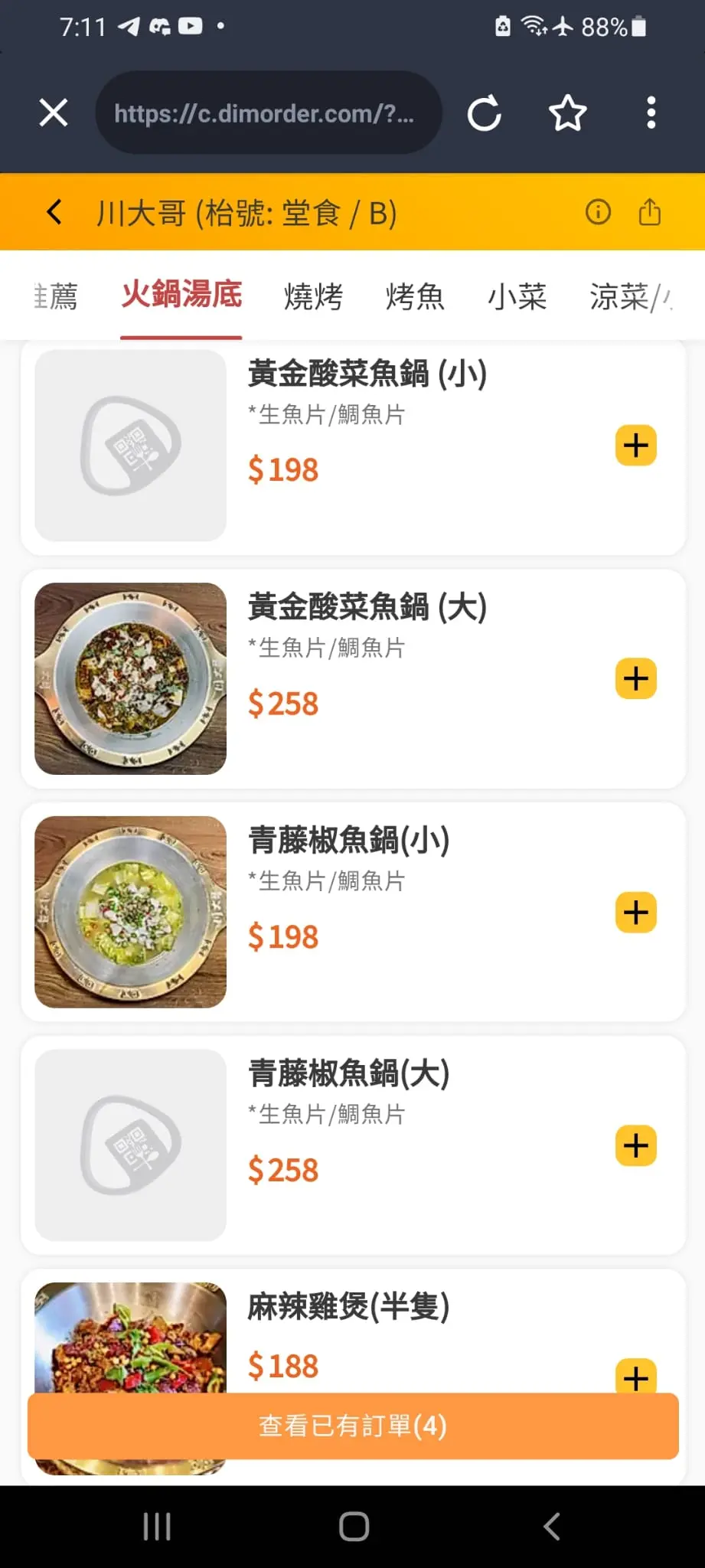705x1568 pixels.
Task: Close the browser tab
Action: point(54,113)
